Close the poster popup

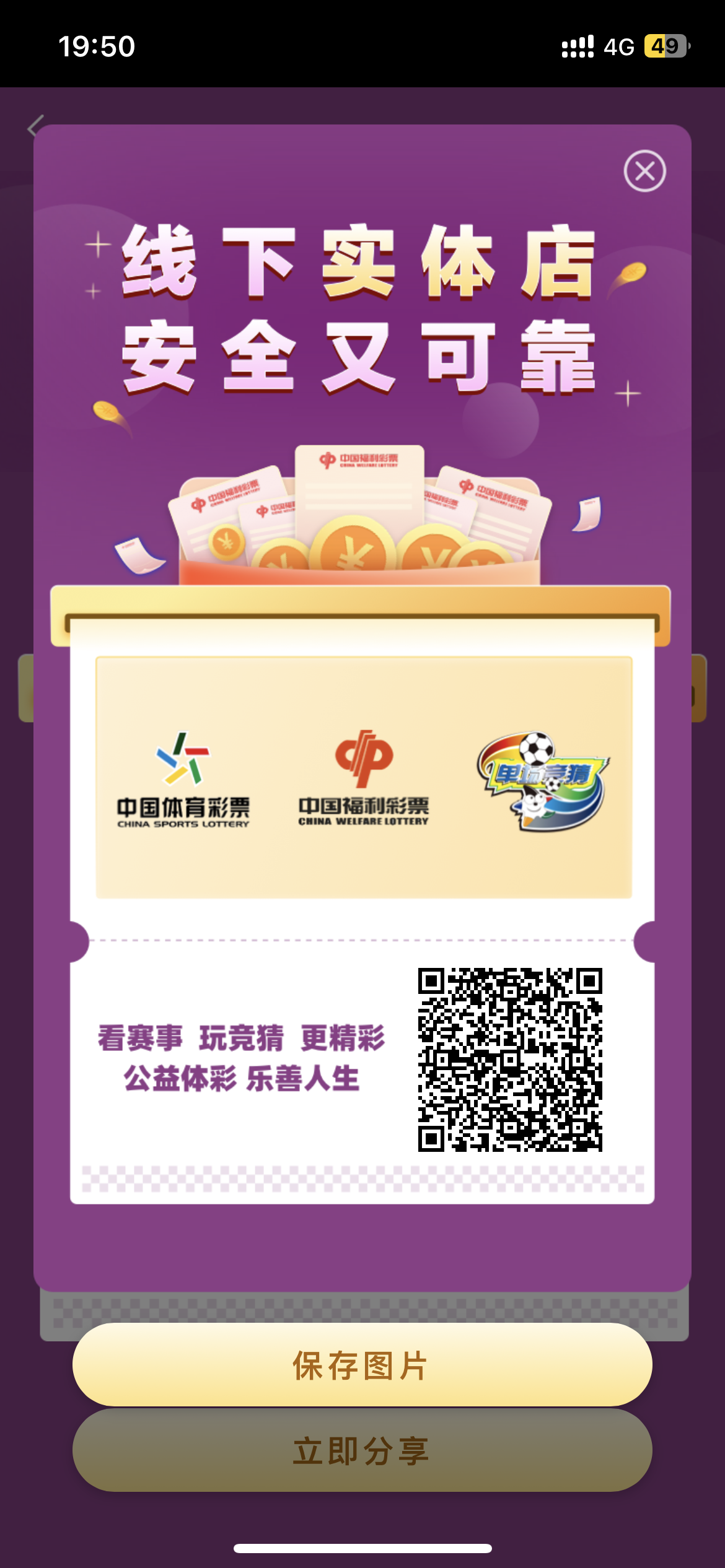pyautogui.click(x=644, y=171)
